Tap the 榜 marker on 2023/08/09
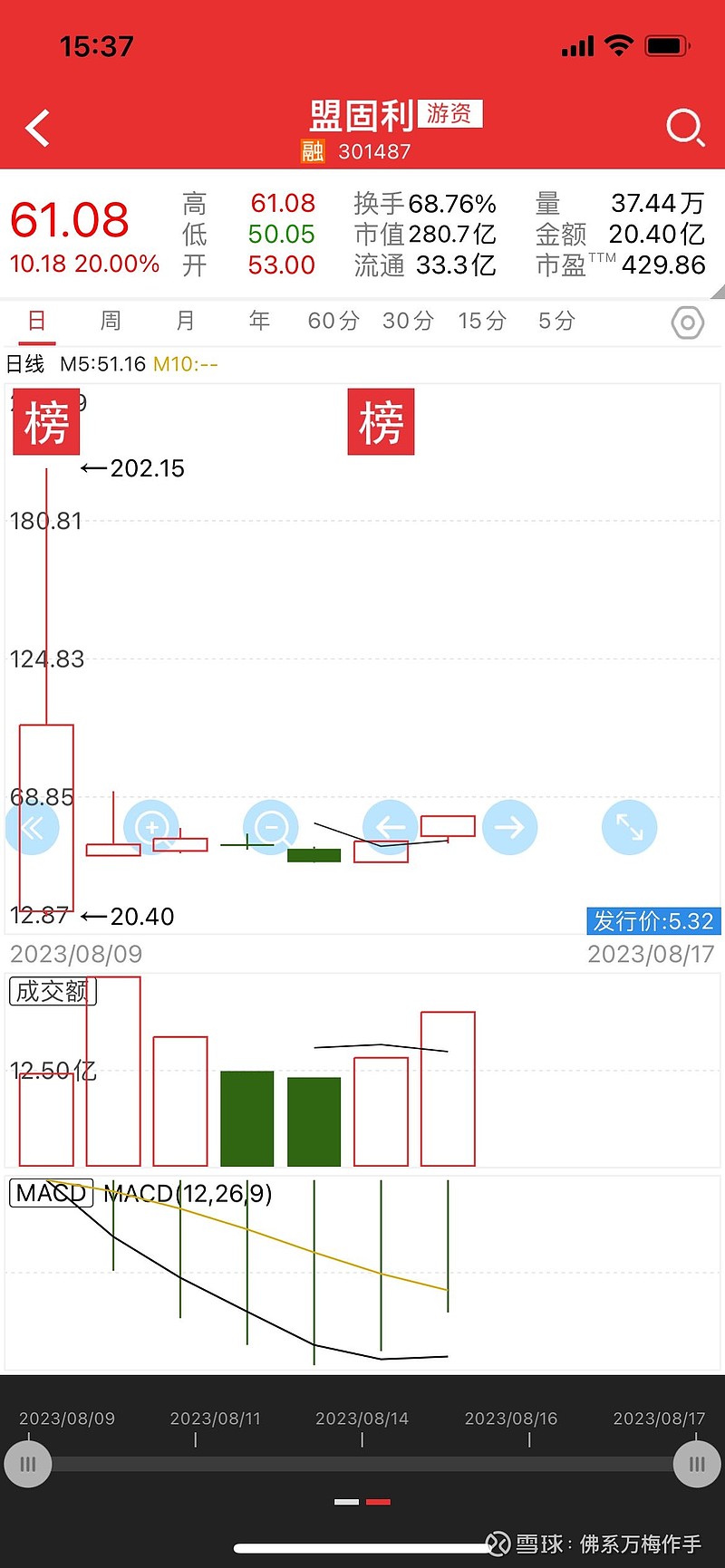 46,422
